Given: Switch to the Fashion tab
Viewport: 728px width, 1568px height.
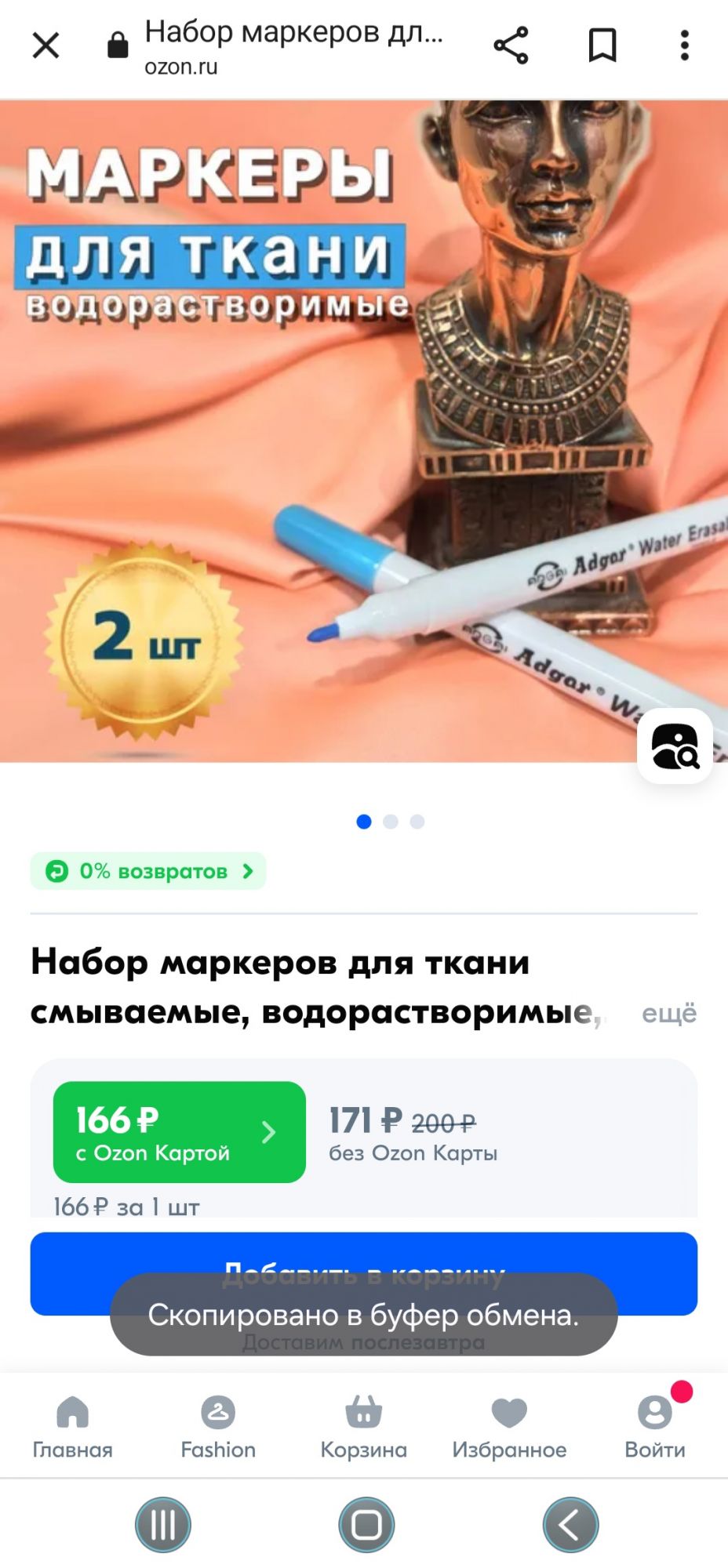Looking at the screenshot, I should [218, 1427].
